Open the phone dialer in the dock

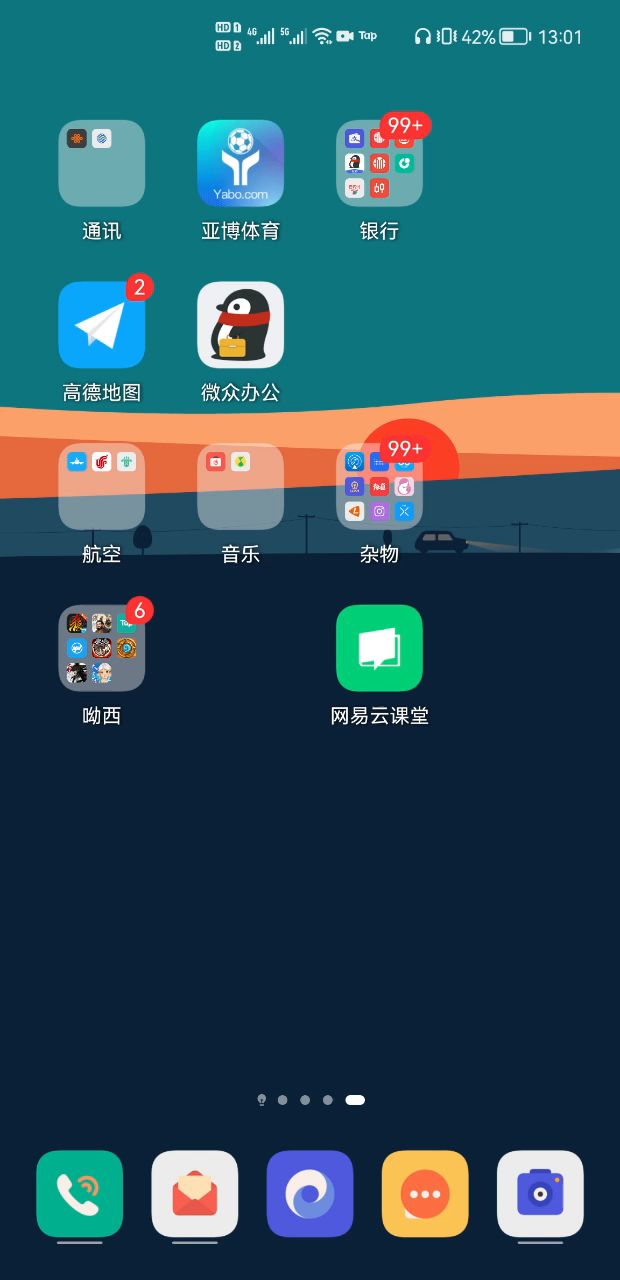click(x=79, y=1194)
